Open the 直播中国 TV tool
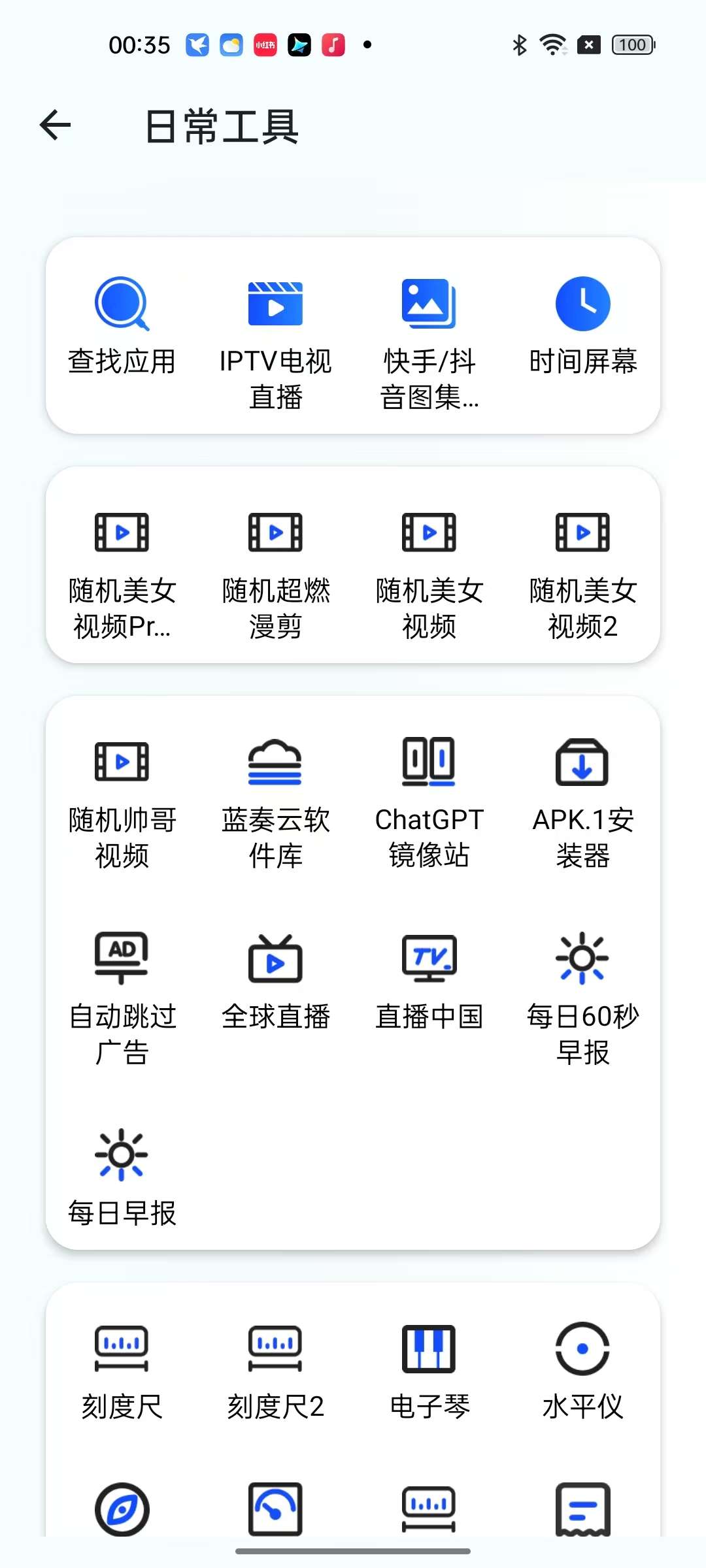 coord(429,987)
